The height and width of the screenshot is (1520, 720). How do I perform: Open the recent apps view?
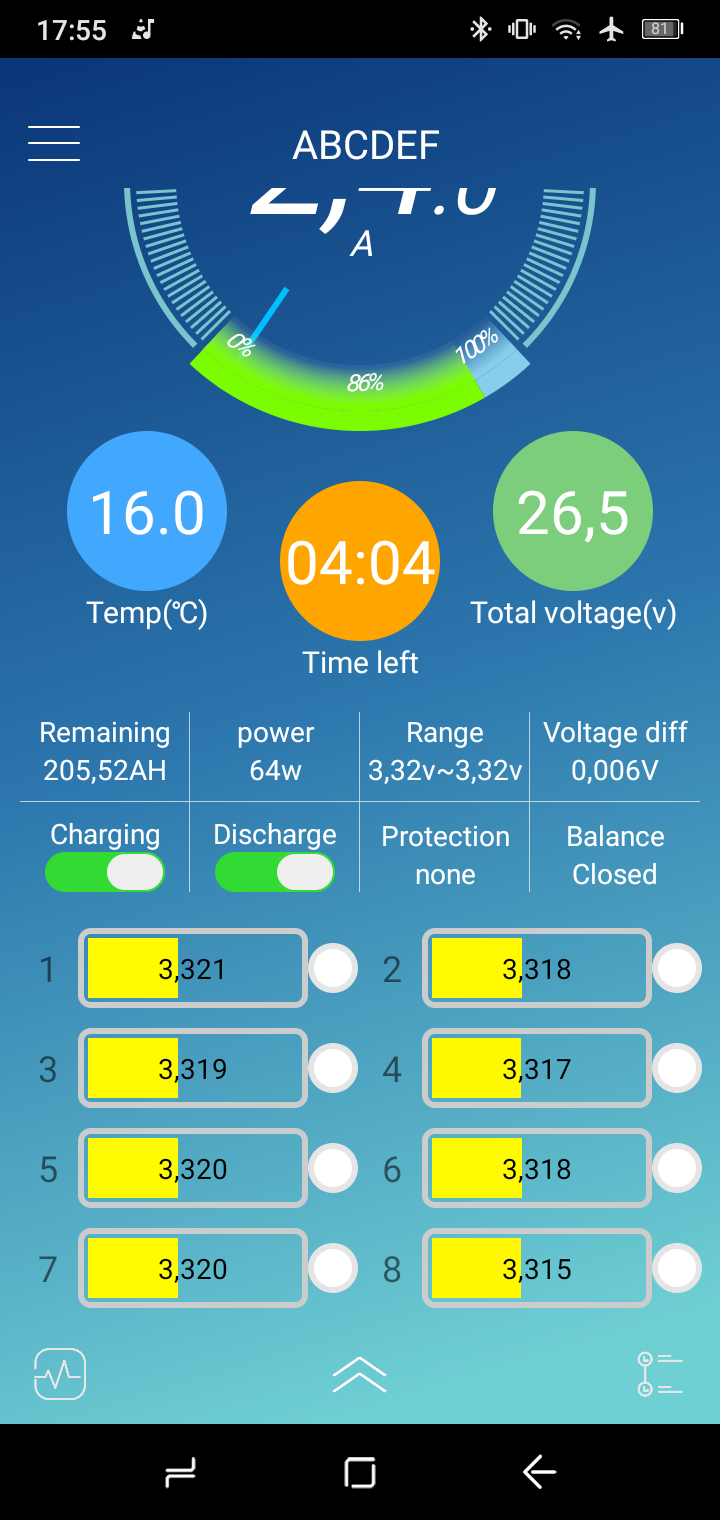[x=181, y=1472]
